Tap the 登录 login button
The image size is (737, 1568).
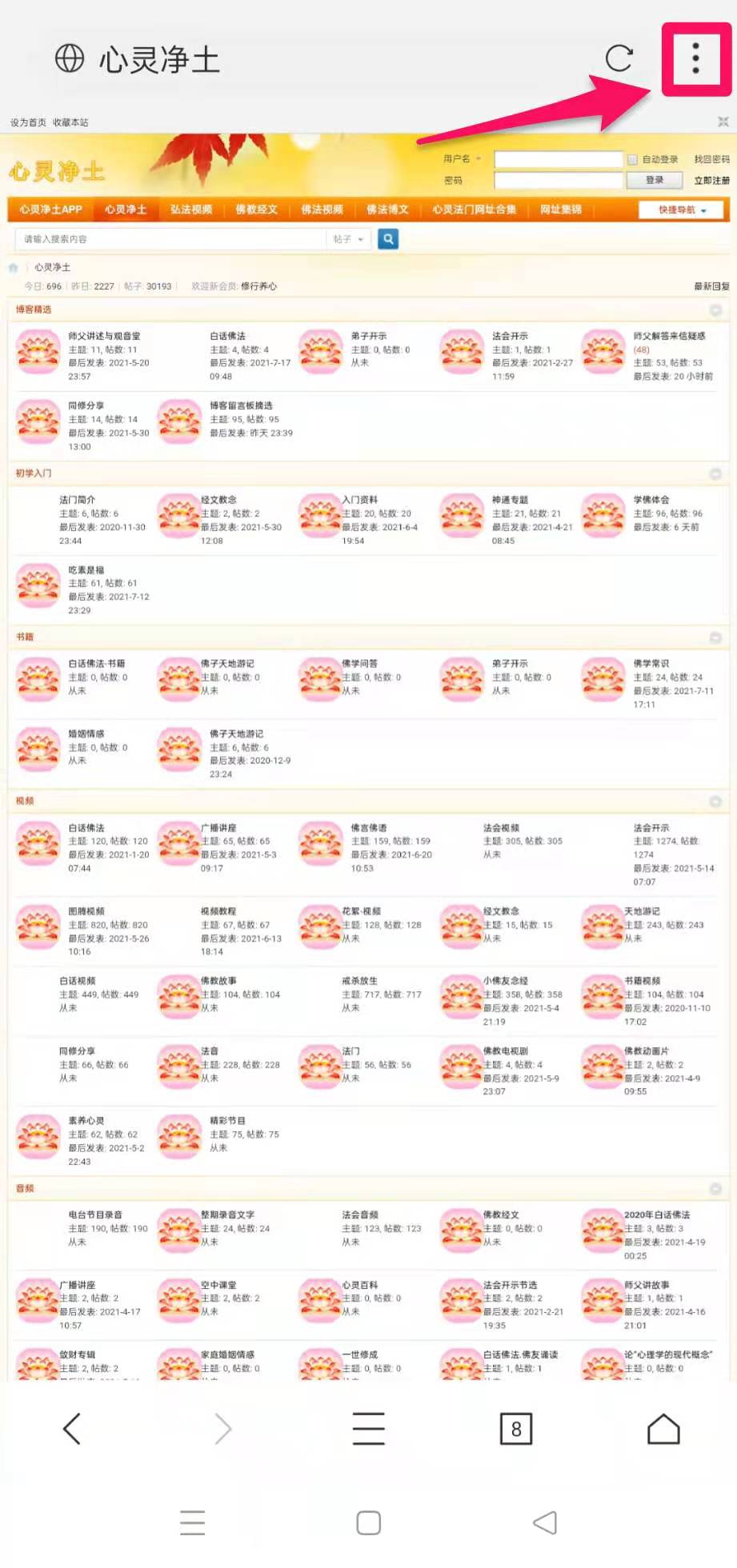[x=655, y=180]
